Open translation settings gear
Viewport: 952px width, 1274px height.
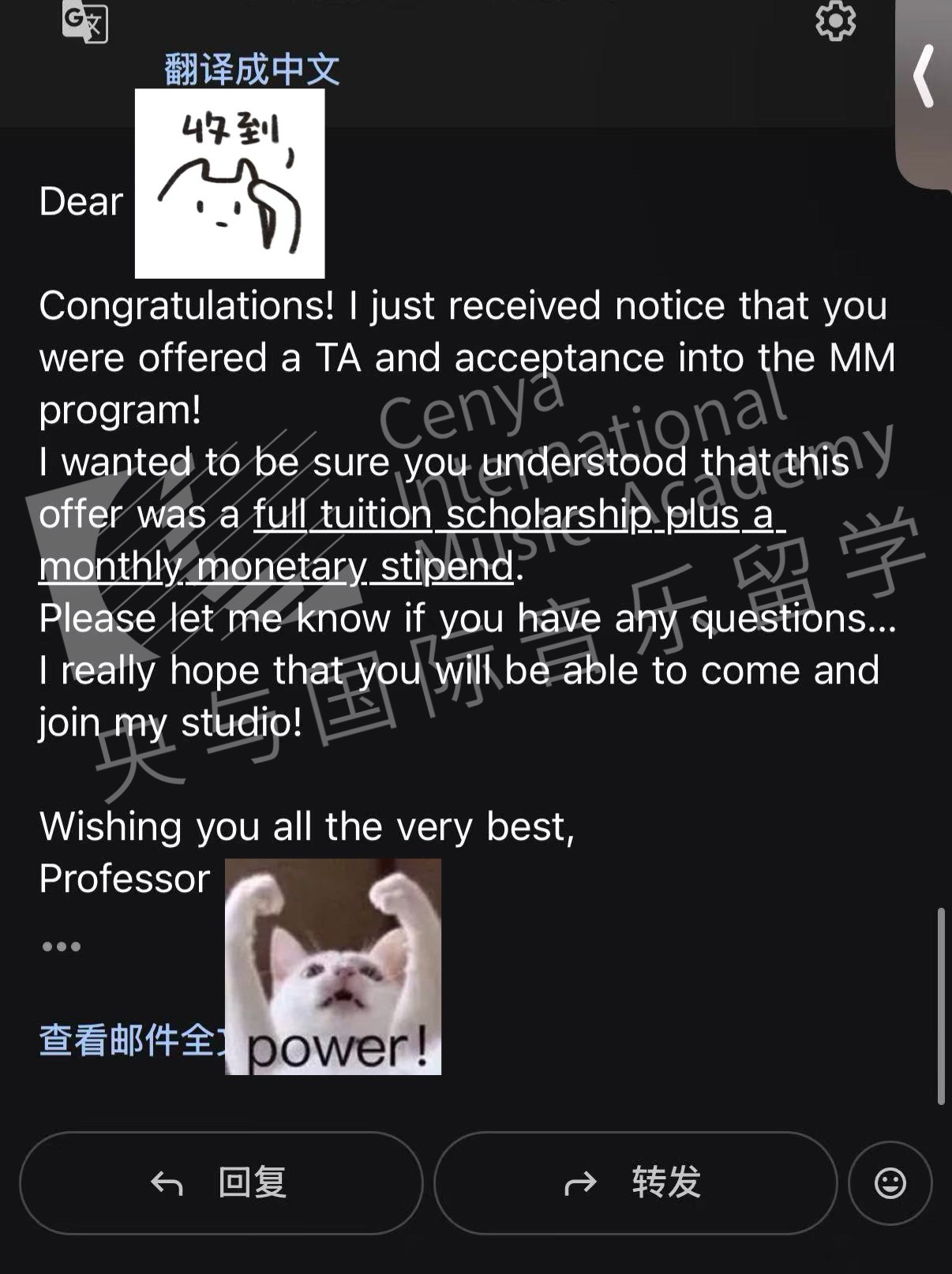pyautogui.click(x=835, y=21)
